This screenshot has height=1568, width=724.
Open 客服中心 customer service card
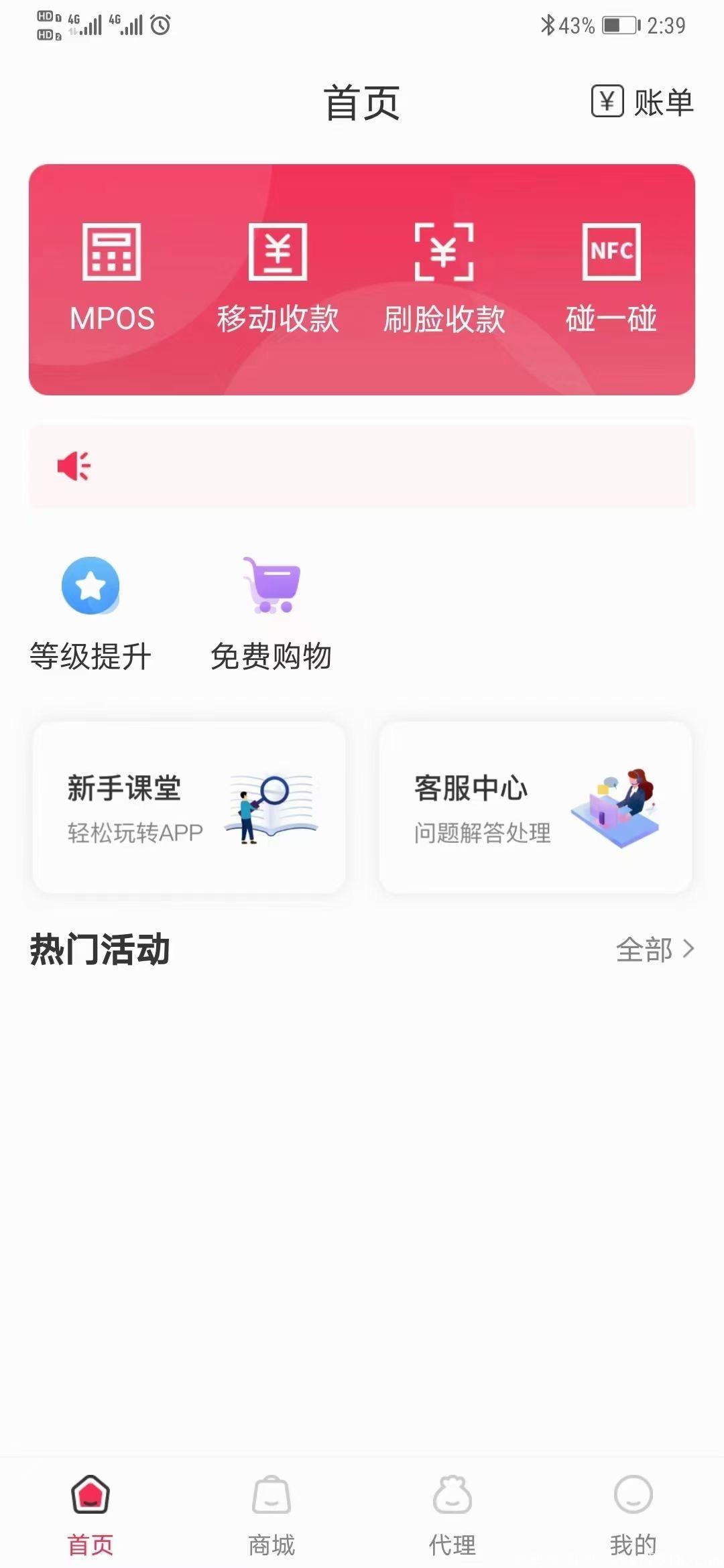coord(536,807)
